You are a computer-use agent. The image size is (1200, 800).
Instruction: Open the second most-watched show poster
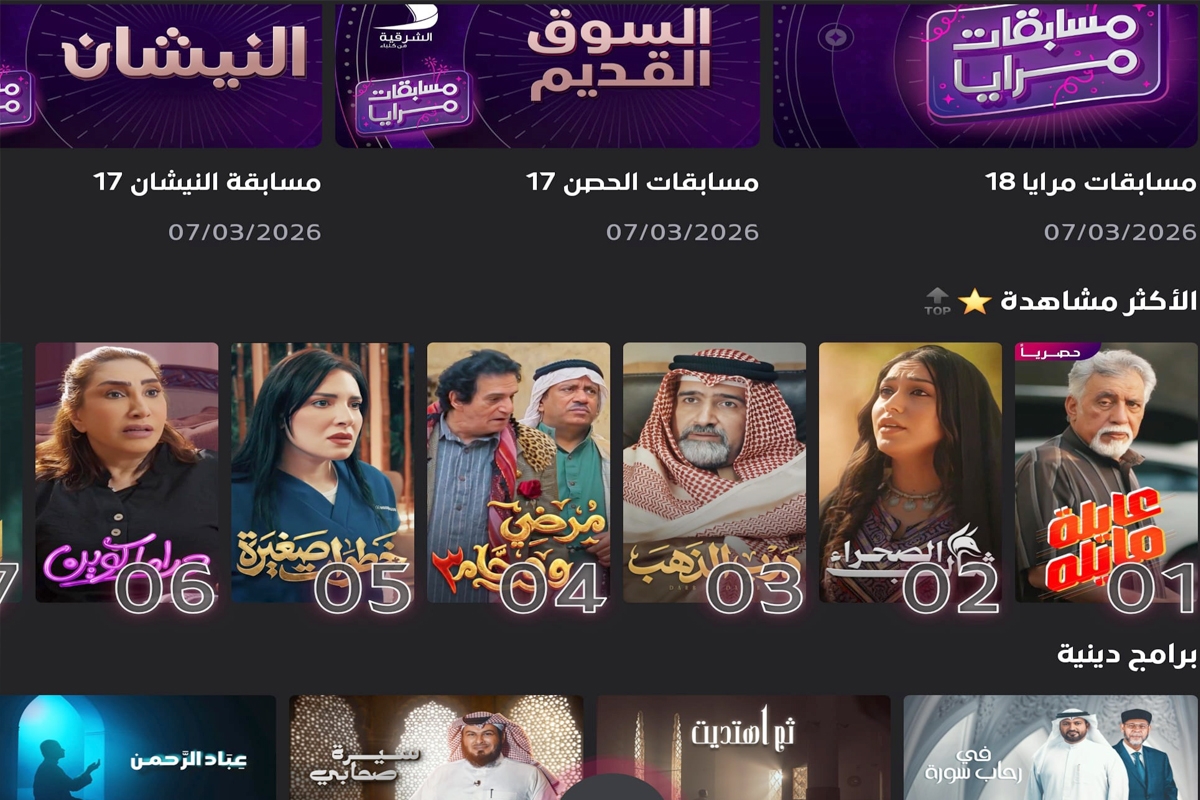coord(910,472)
